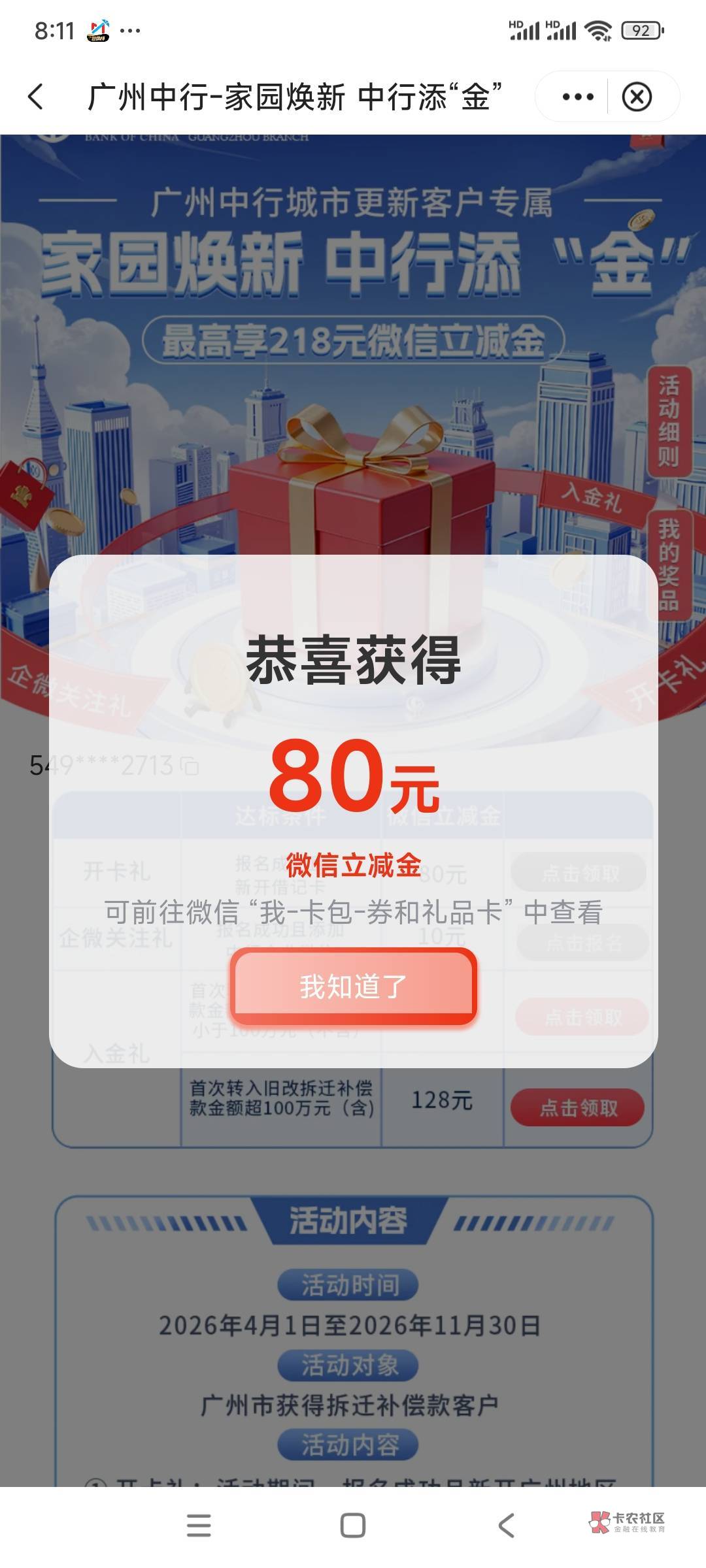706x1568 pixels.
Task: Copy the masked account number
Action: (190, 766)
